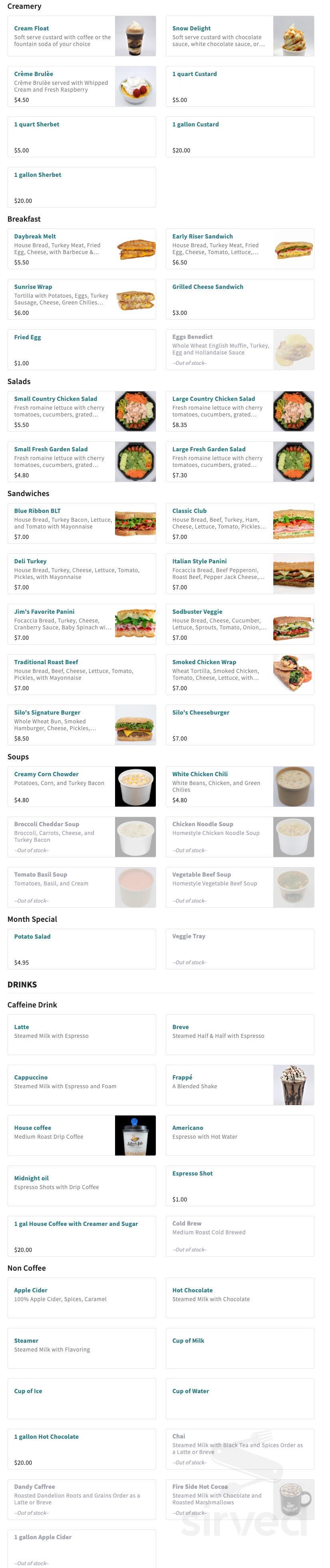
Task: Choose the Potato Salad month special
Action: click(x=82, y=949)
